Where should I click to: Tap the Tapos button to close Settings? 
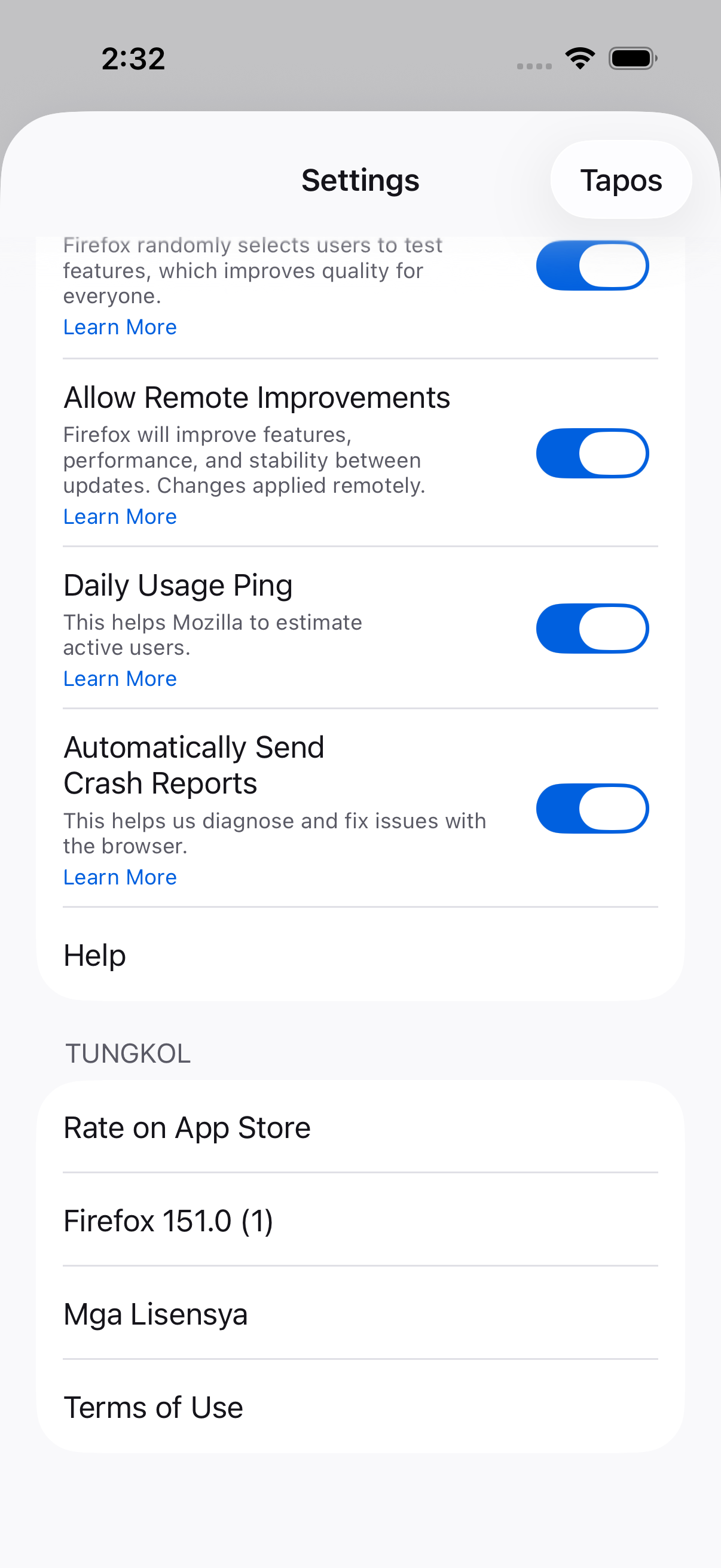click(621, 180)
